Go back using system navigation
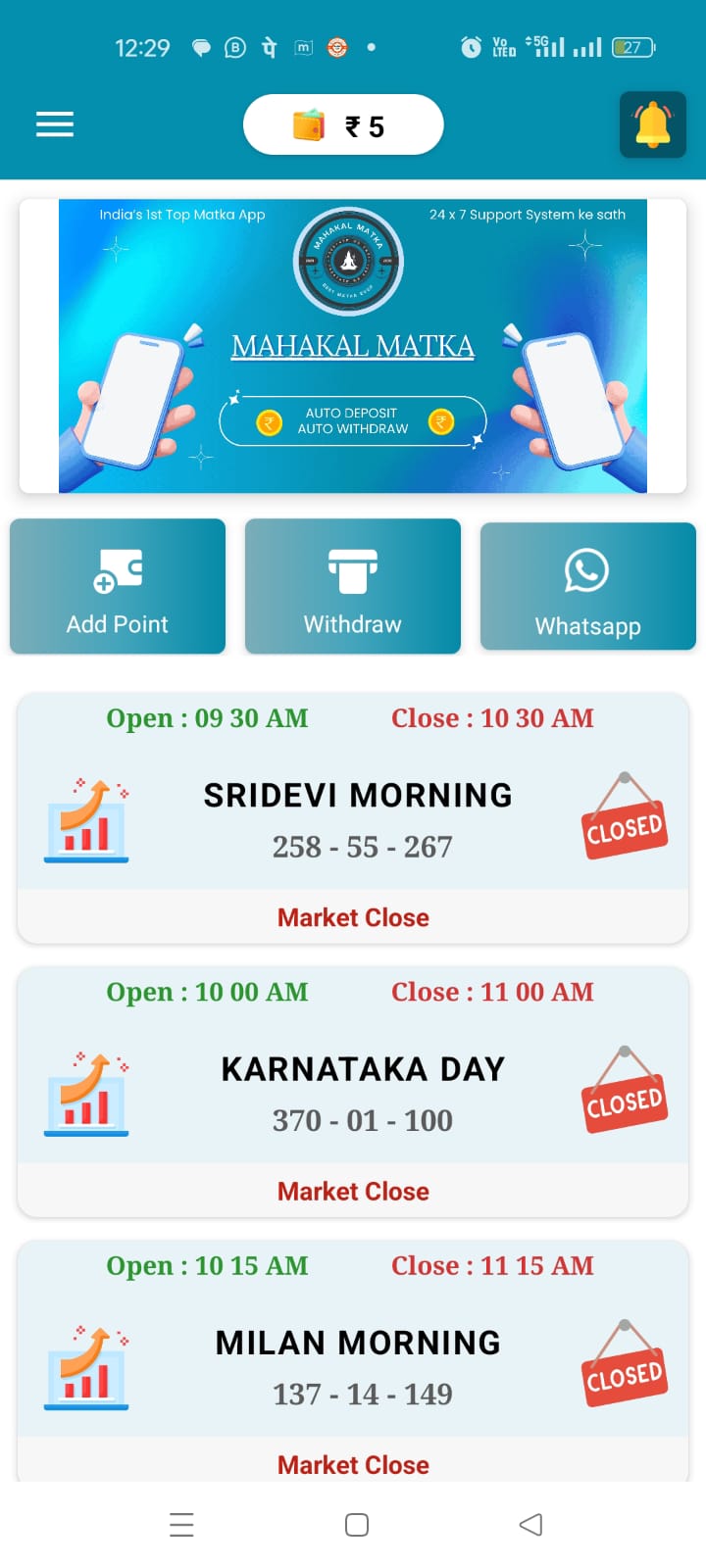 530,1525
